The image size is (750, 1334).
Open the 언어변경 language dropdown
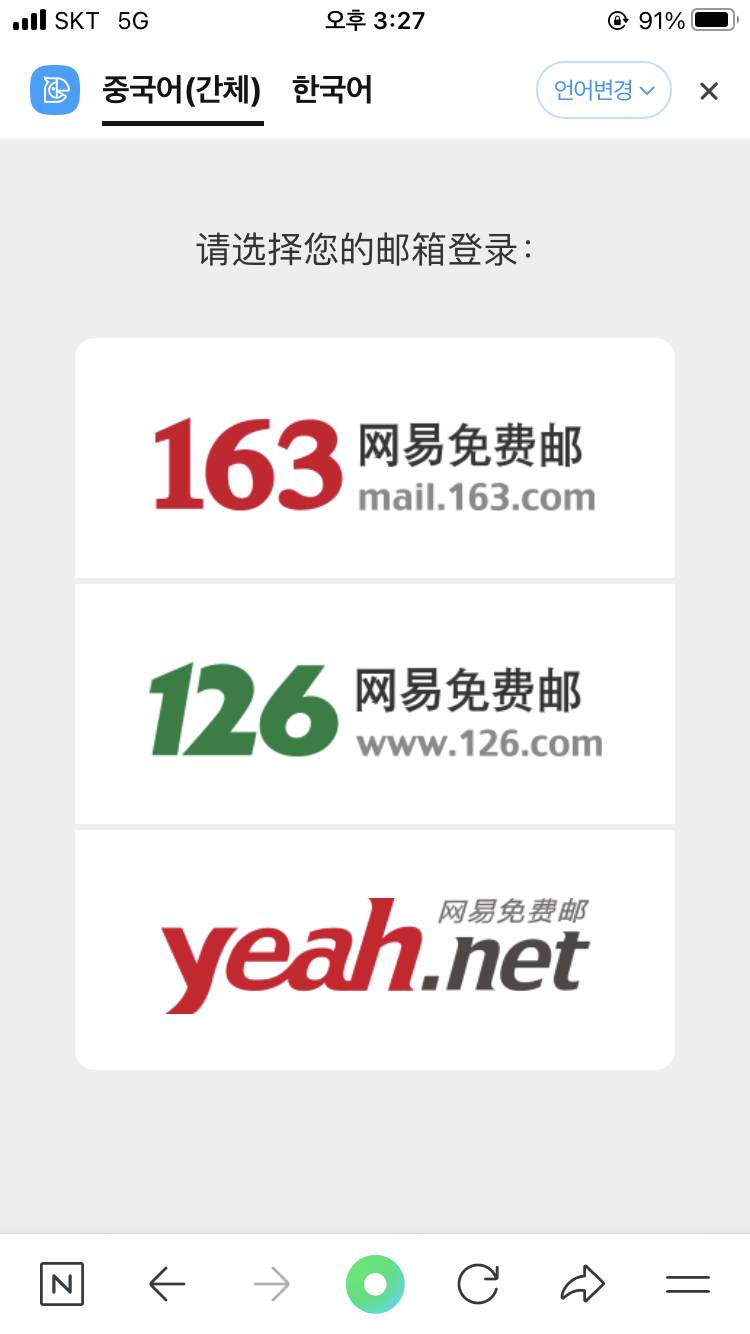[x=604, y=91]
